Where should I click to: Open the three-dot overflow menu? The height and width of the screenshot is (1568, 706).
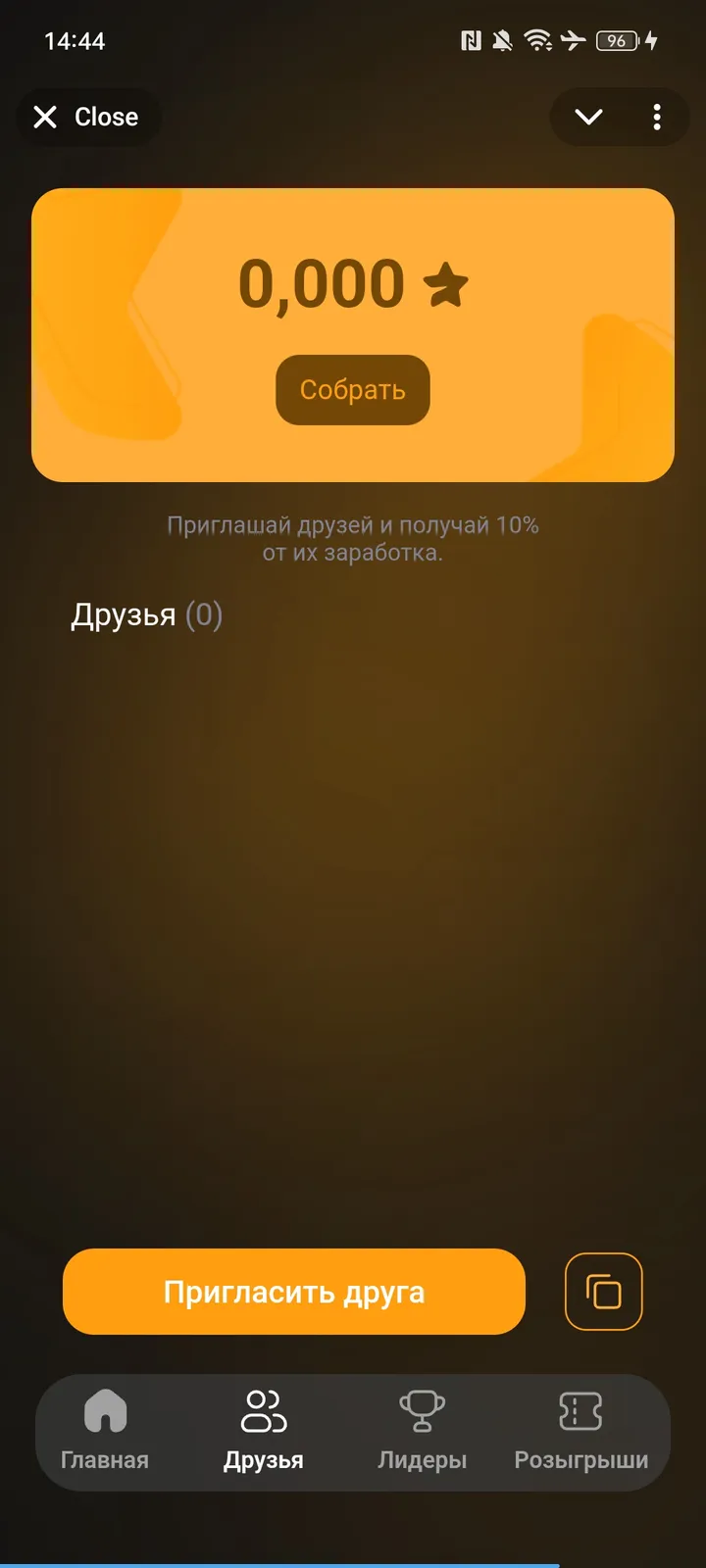tap(657, 118)
